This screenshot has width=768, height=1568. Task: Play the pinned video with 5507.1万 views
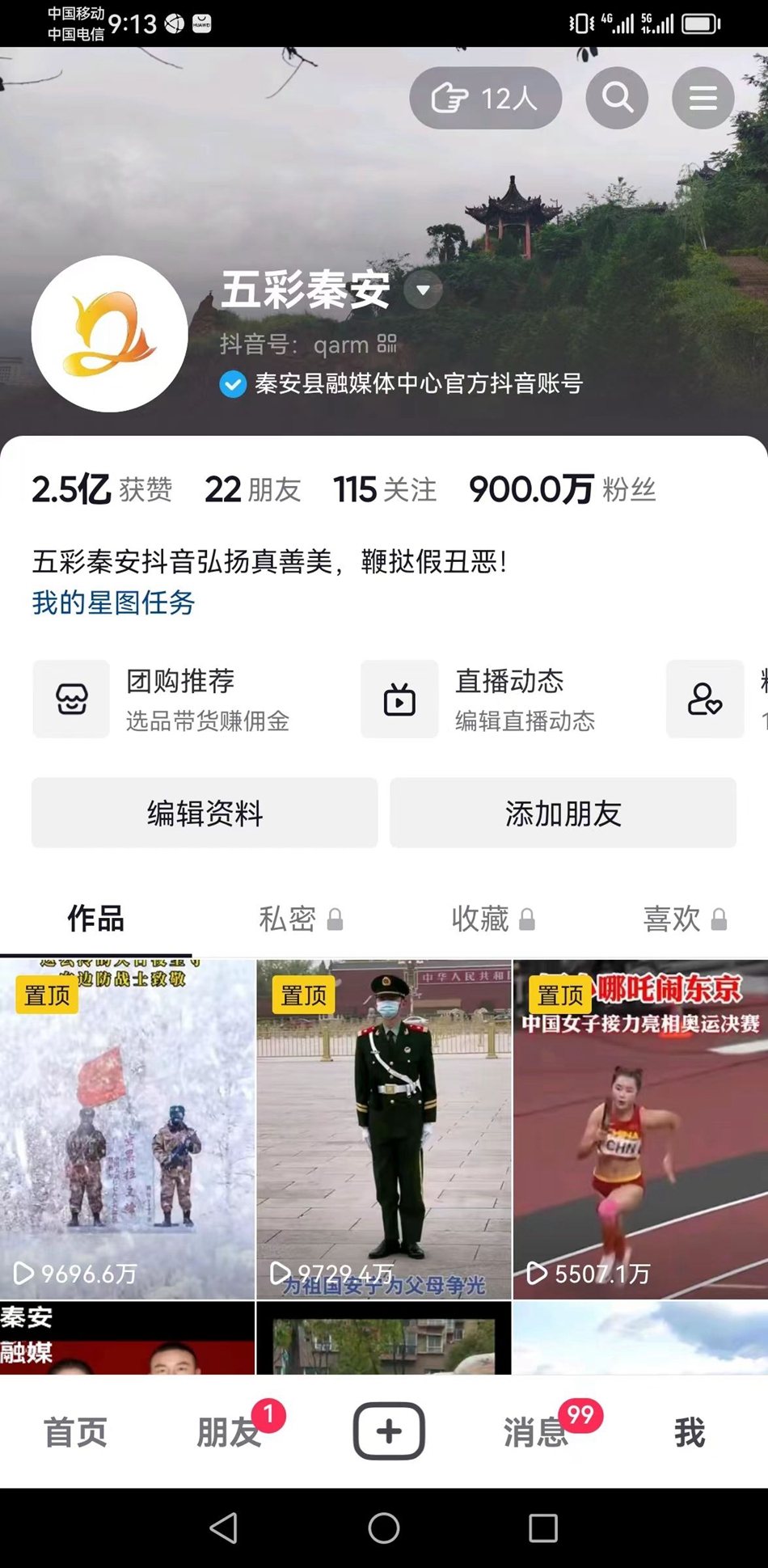640,1129
